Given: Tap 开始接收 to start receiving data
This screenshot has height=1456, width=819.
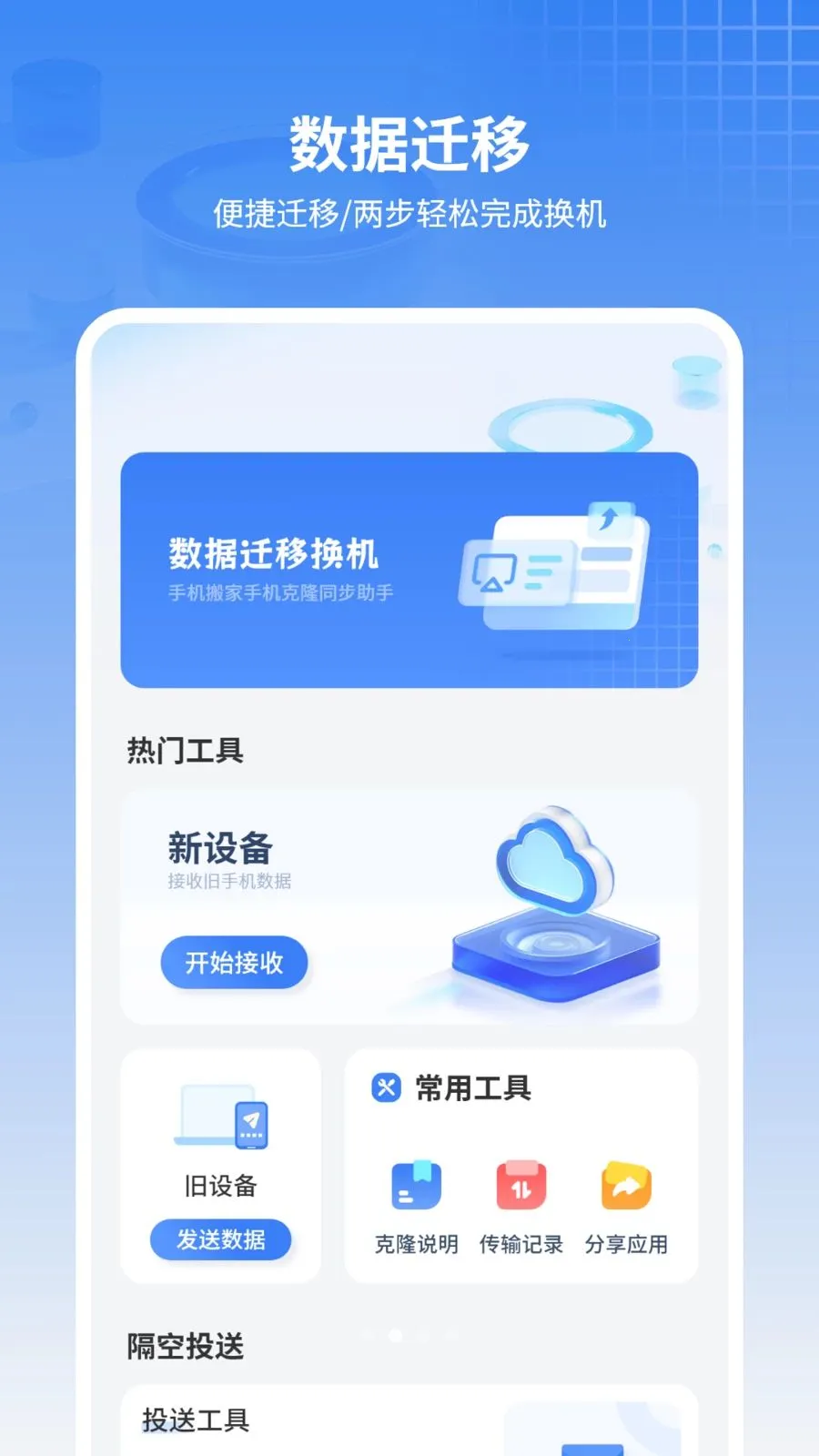Looking at the screenshot, I should 234,962.
